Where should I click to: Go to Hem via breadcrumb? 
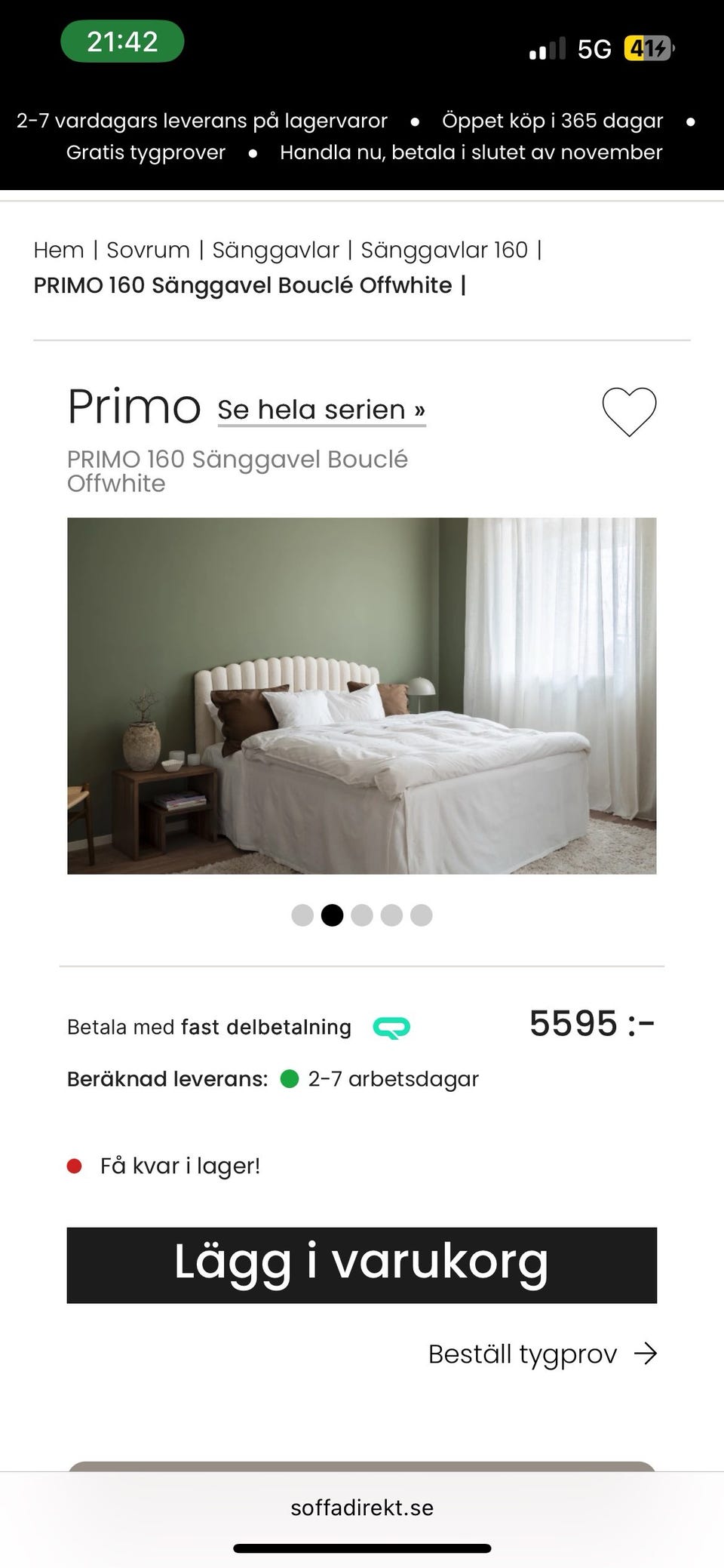58,249
